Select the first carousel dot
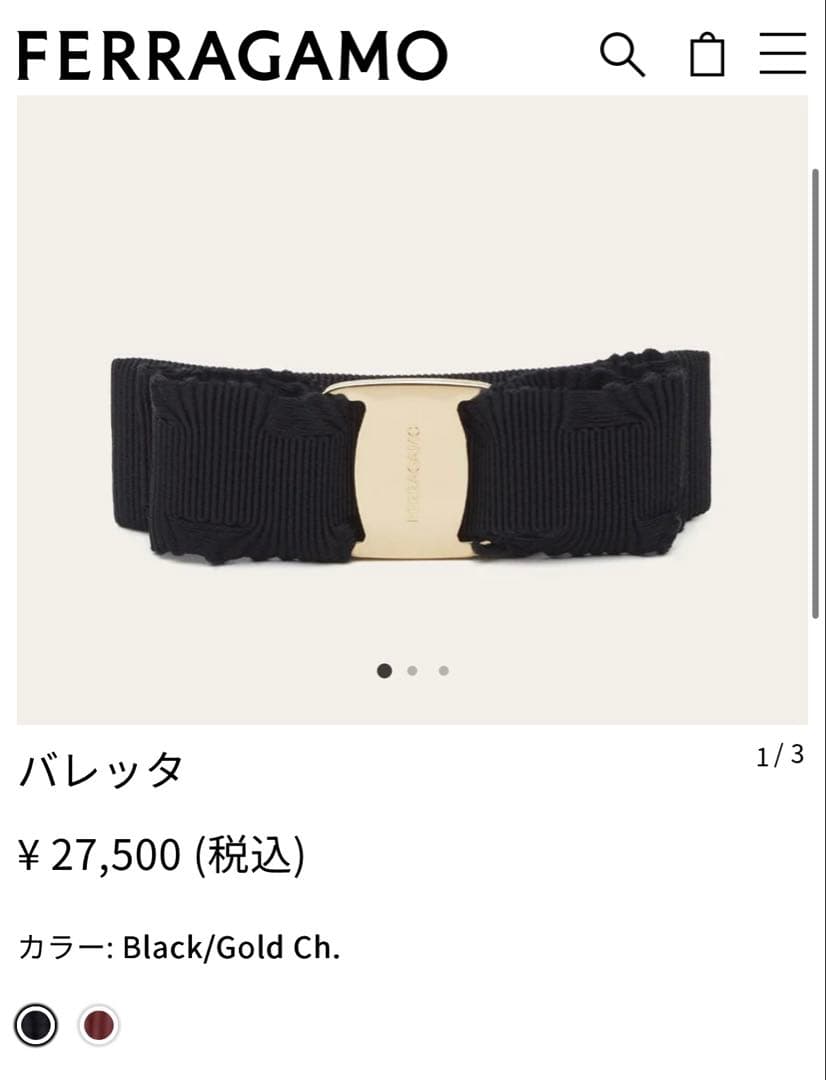This screenshot has height=1080, width=826. point(385,669)
